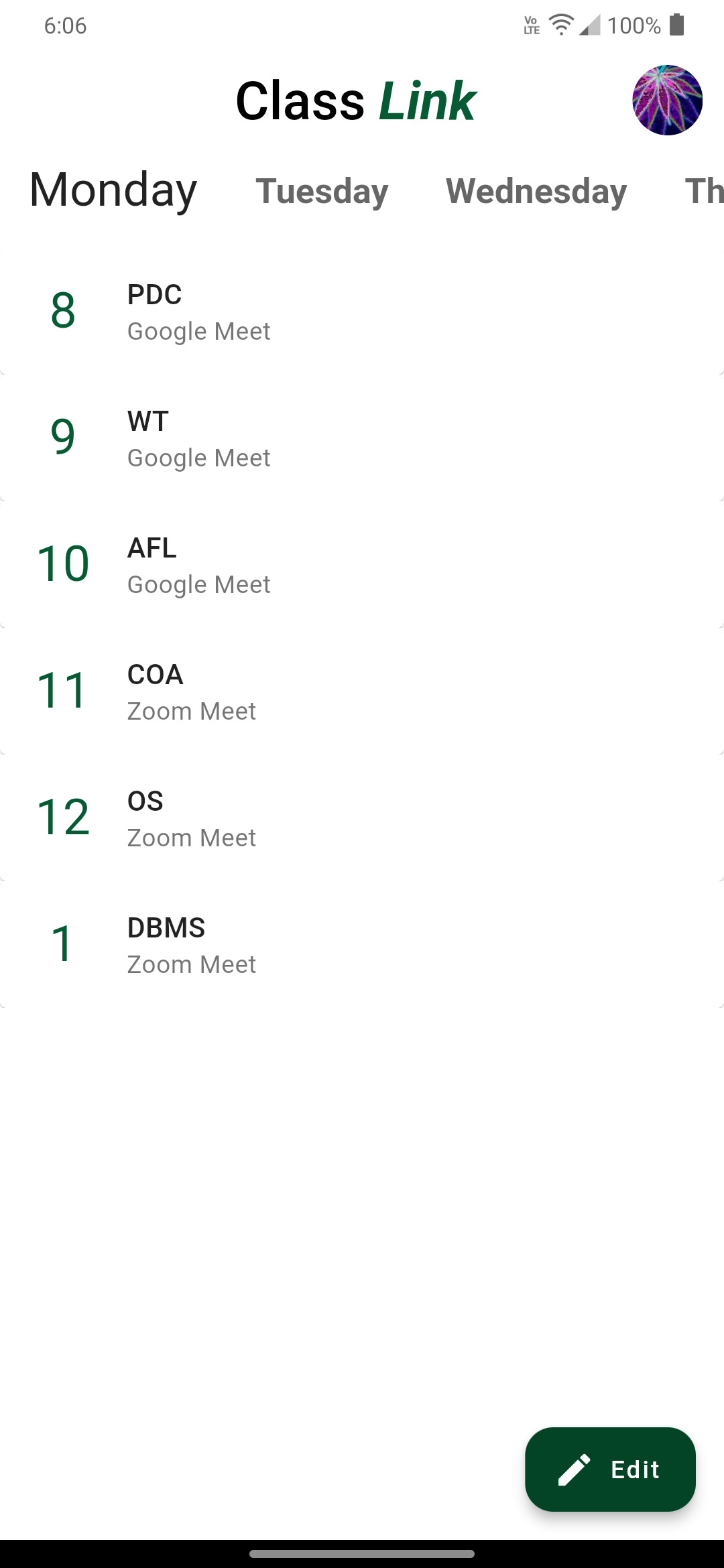
Task: Open the profile avatar
Action: point(667,101)
